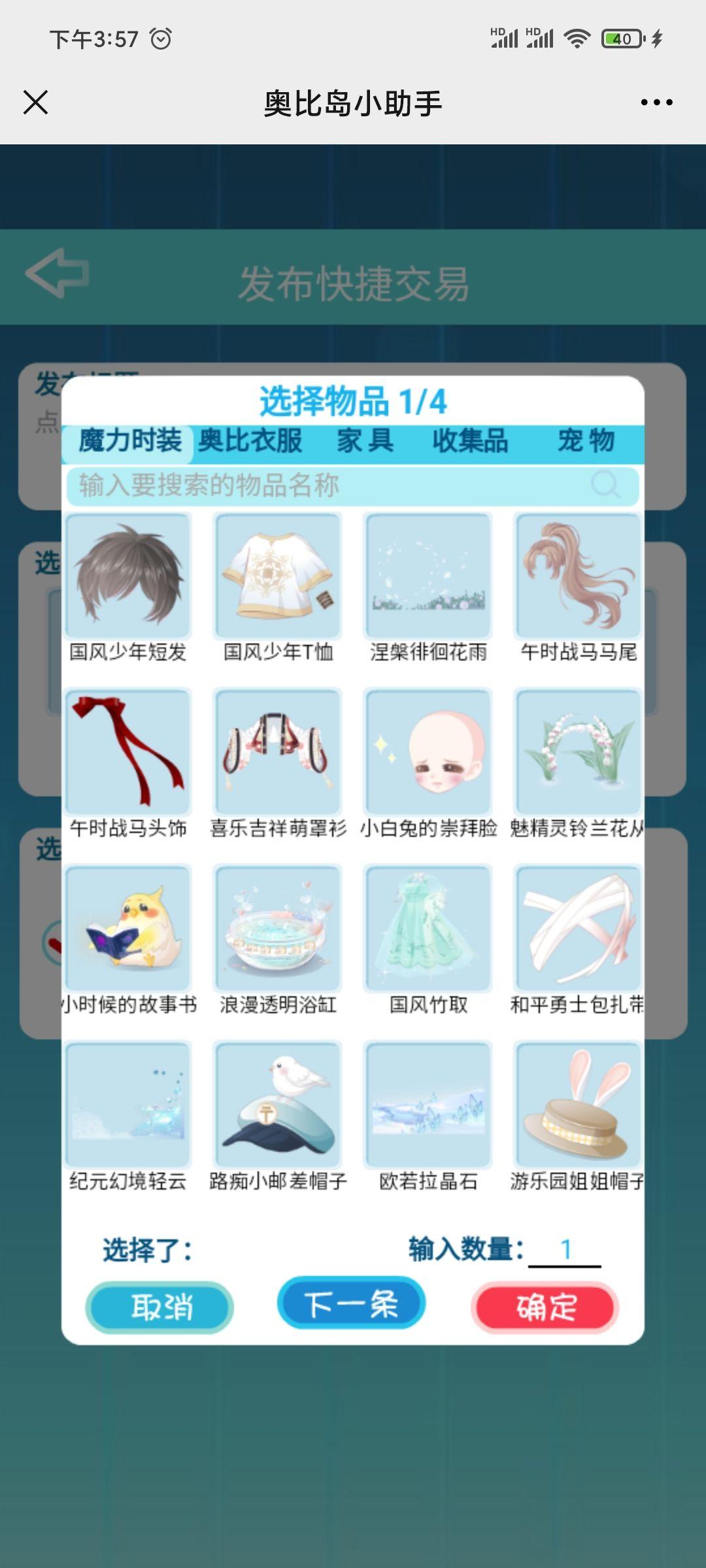Viewport: 706px width, 1568px height.
Task: Switch to the 奥比衣服 tab
Action: pos(250,441)
